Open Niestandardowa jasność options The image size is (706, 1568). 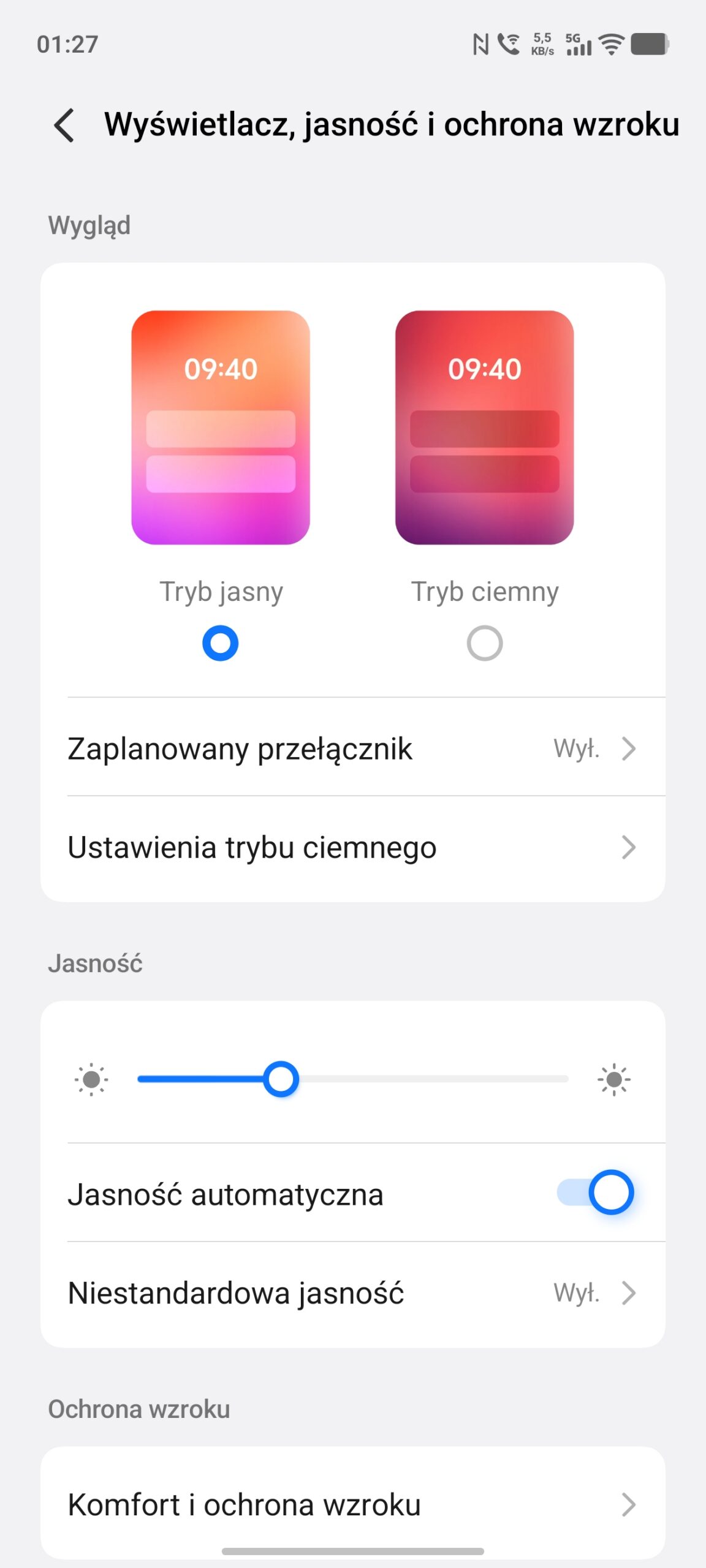point(352,1293)
